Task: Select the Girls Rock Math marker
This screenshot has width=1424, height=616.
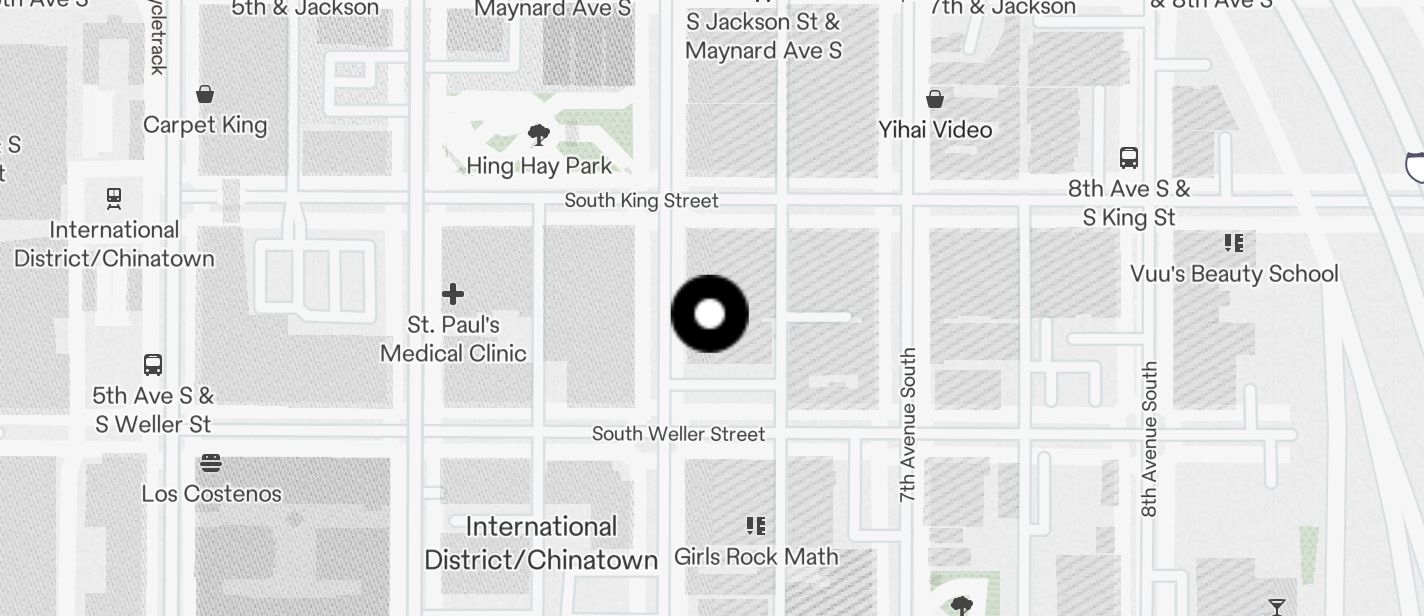Action: 756,526
